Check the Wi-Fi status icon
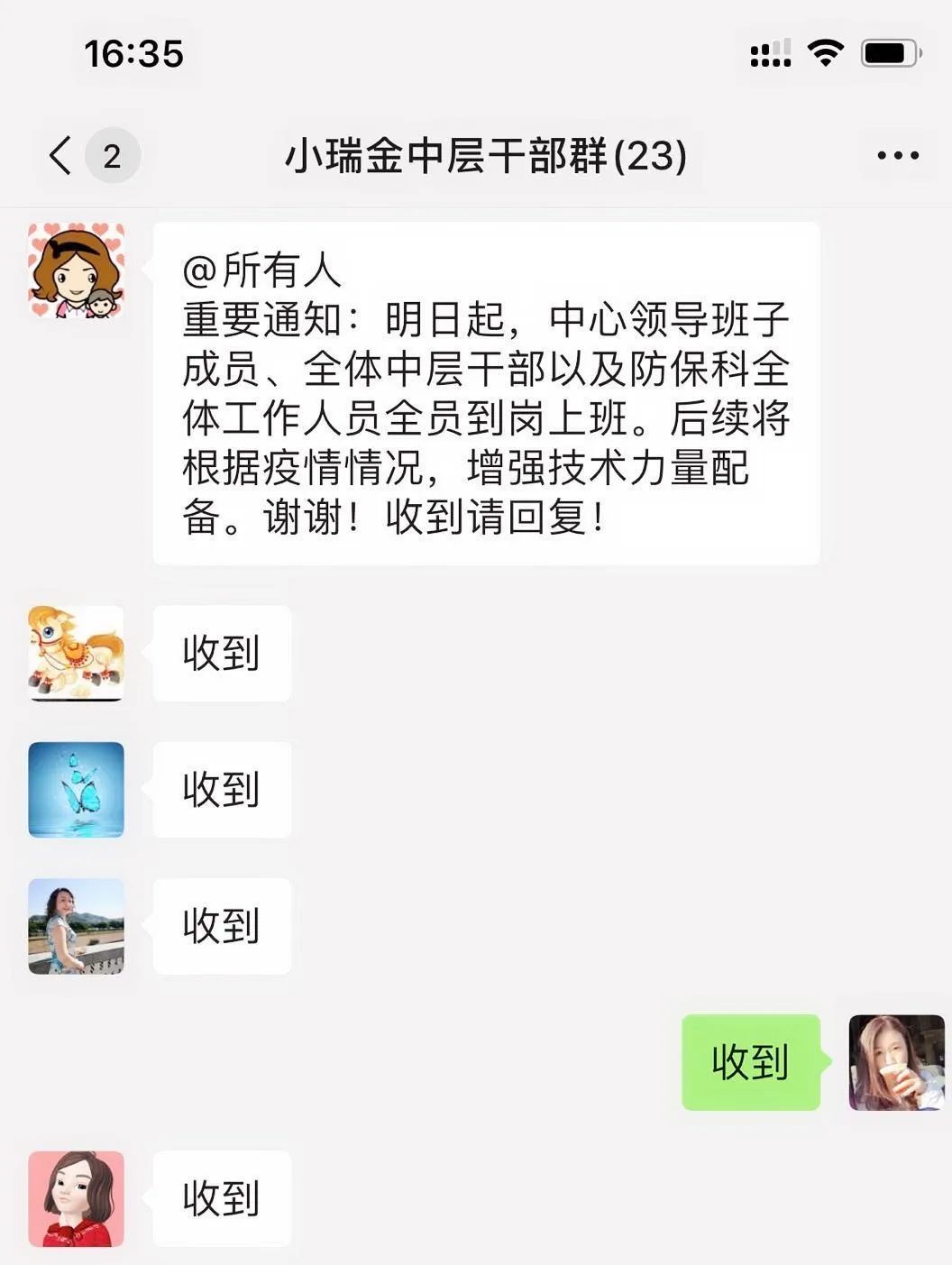The image size is (952, 1265). (x=827, y=56)
